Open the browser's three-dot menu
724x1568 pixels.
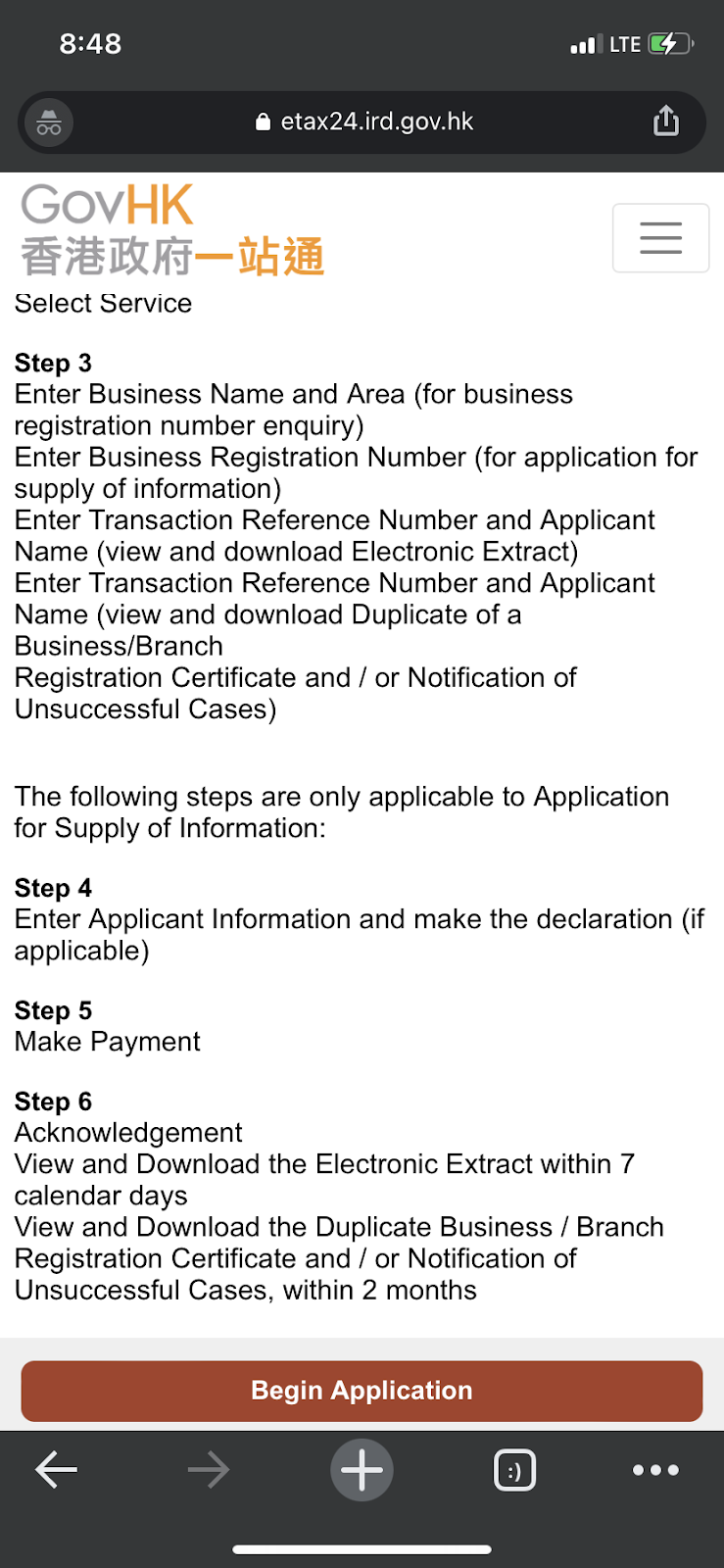655,1469
